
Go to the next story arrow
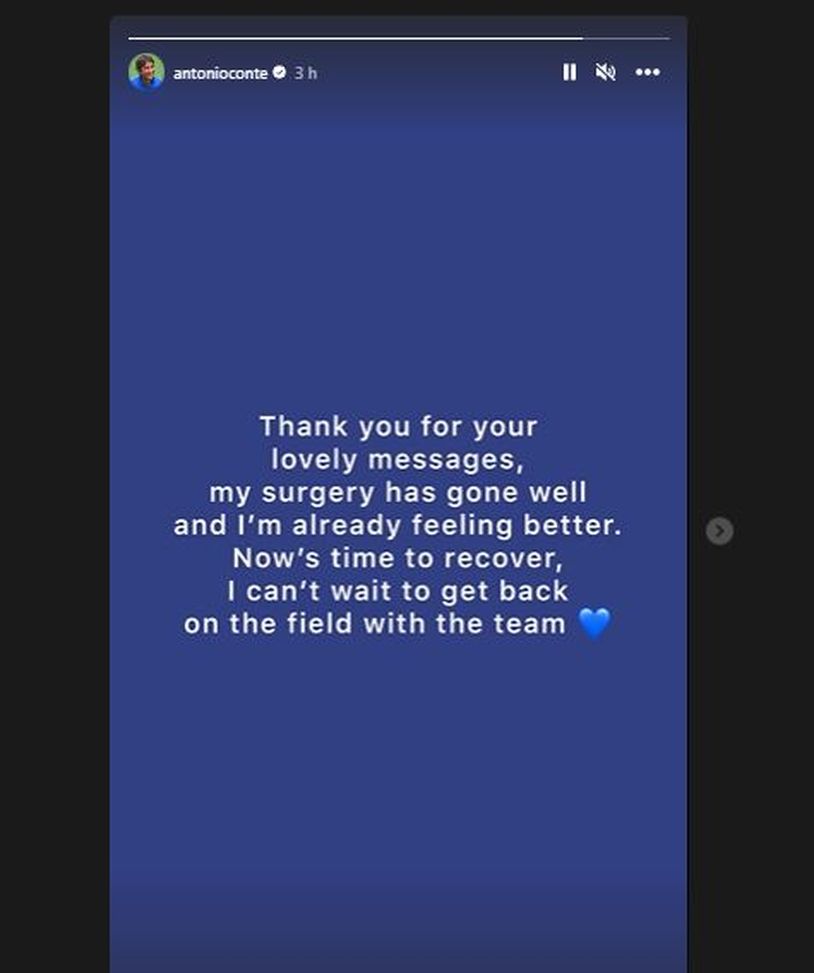coord(719,530)
